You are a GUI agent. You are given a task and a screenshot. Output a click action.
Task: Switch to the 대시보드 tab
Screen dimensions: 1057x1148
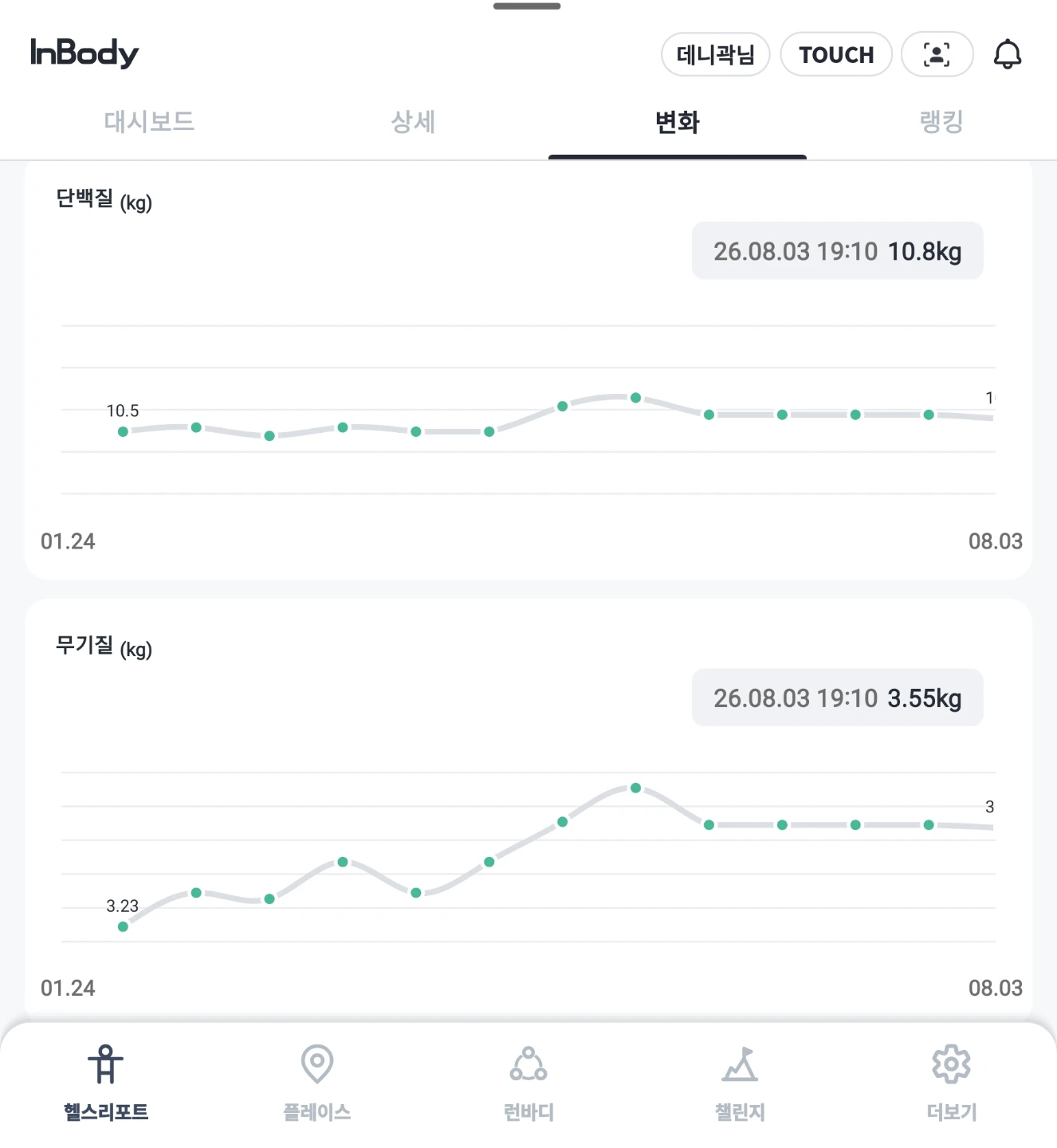(149, 122)
